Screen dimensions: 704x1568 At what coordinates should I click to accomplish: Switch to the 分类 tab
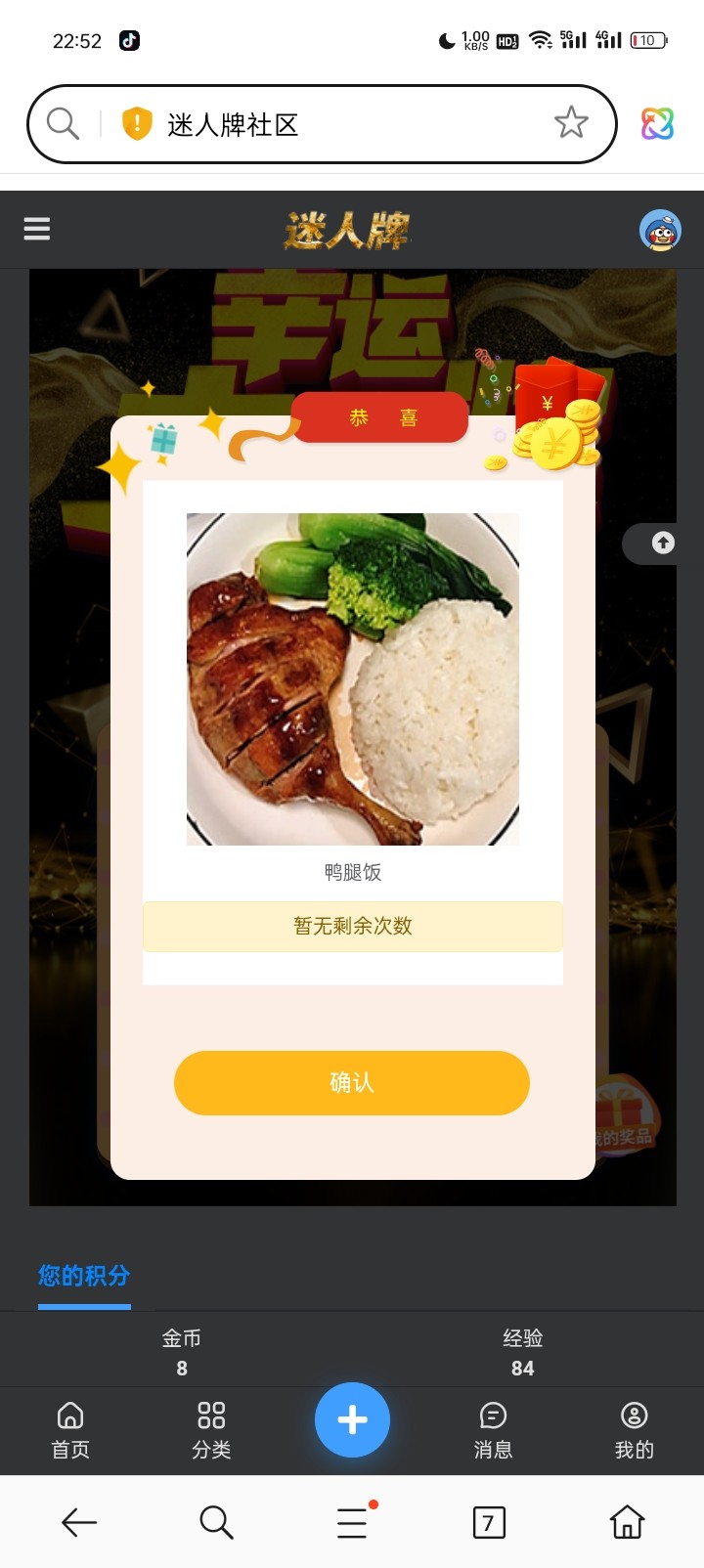pyautogui.click(x=211, y=1429)
